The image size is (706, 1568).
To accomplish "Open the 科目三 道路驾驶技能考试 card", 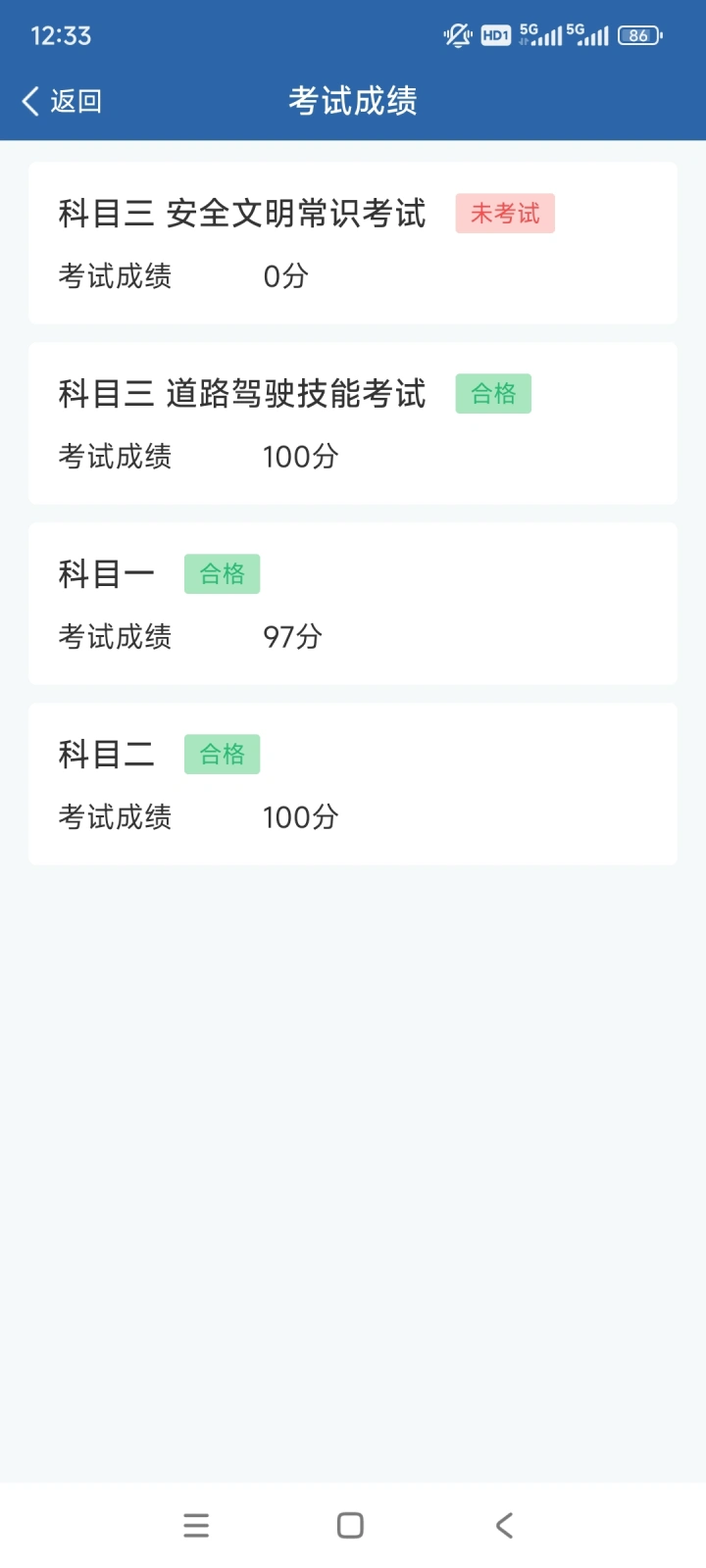I will click(353, 423).
